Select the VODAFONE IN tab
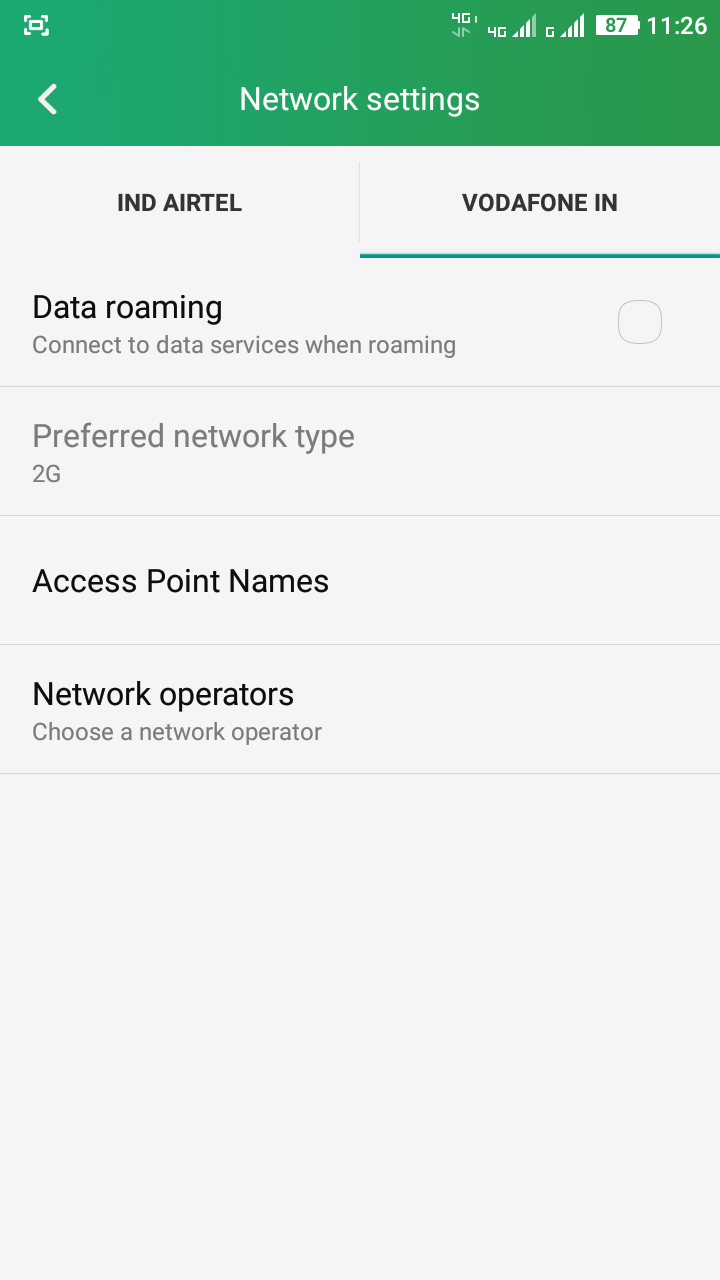 (540, 202)
